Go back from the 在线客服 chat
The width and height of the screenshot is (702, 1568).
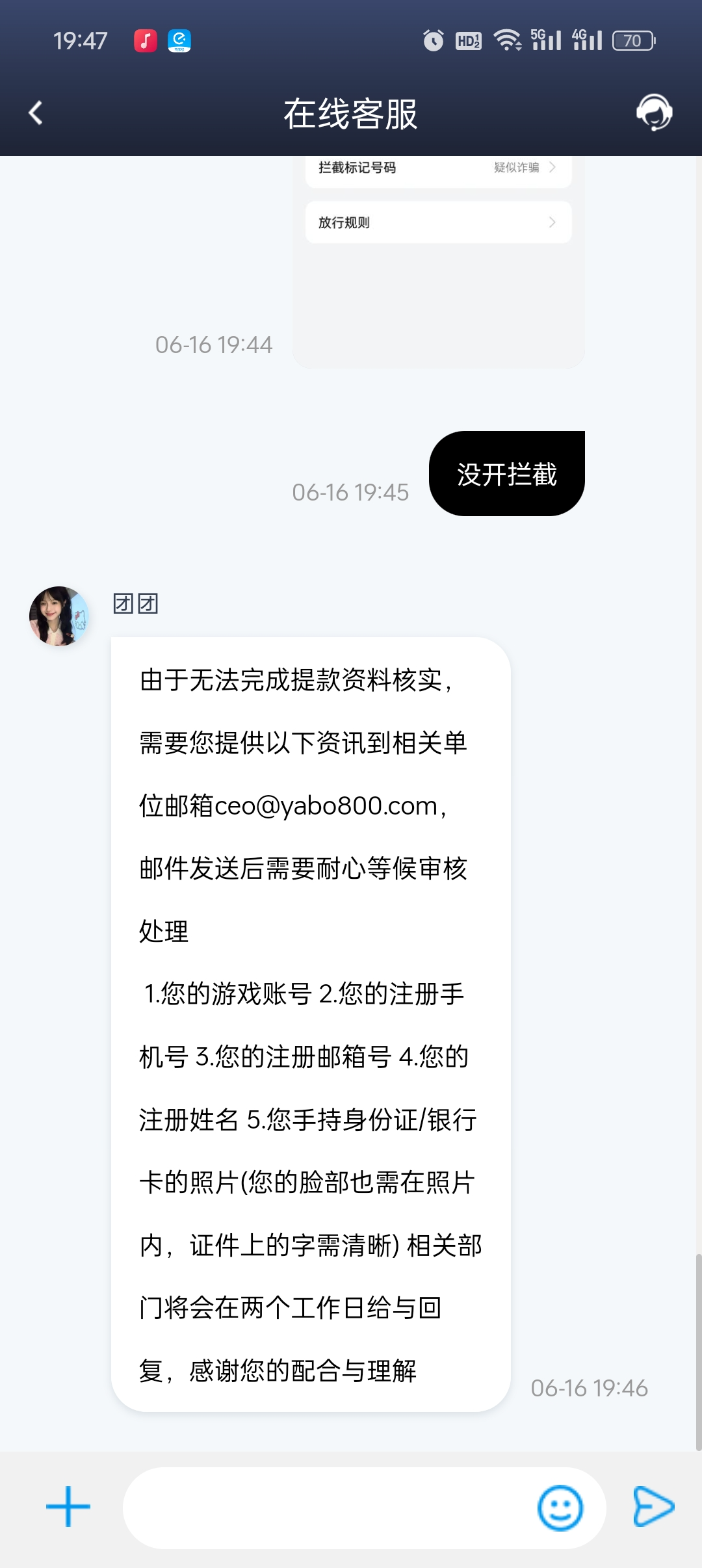click(x=36, y=113)
